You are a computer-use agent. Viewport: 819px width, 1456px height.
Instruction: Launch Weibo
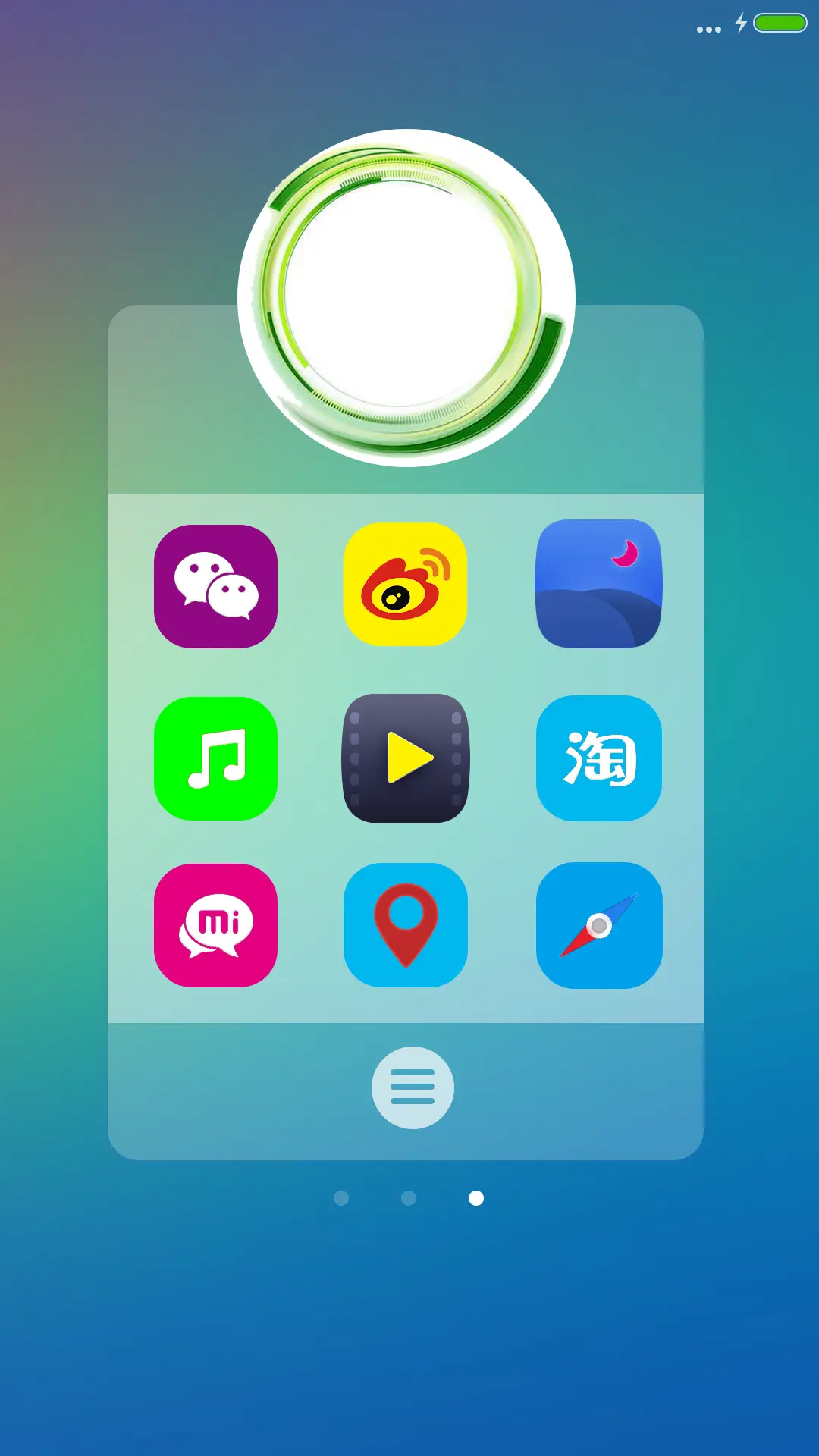click(x=406, y=585)
